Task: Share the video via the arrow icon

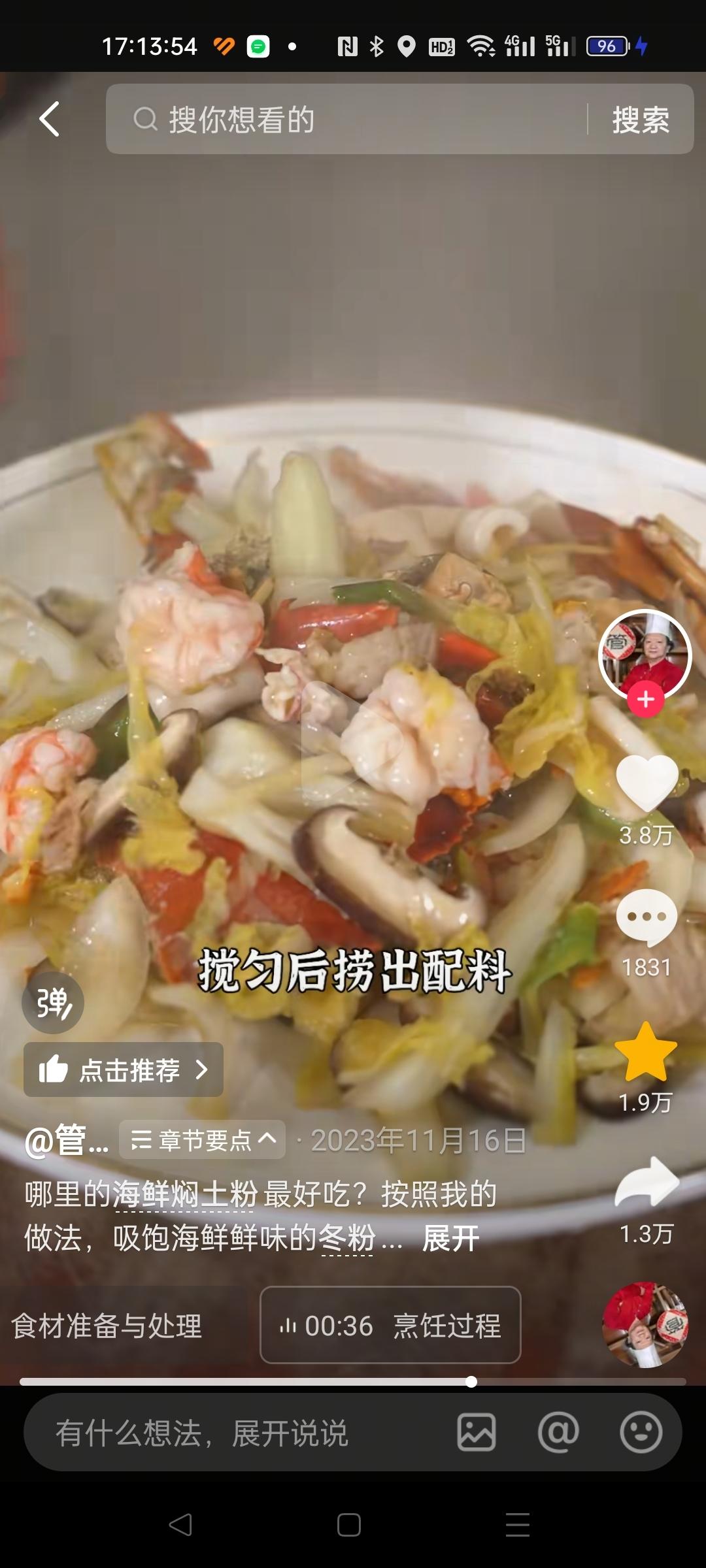Action: [647, 1183]
